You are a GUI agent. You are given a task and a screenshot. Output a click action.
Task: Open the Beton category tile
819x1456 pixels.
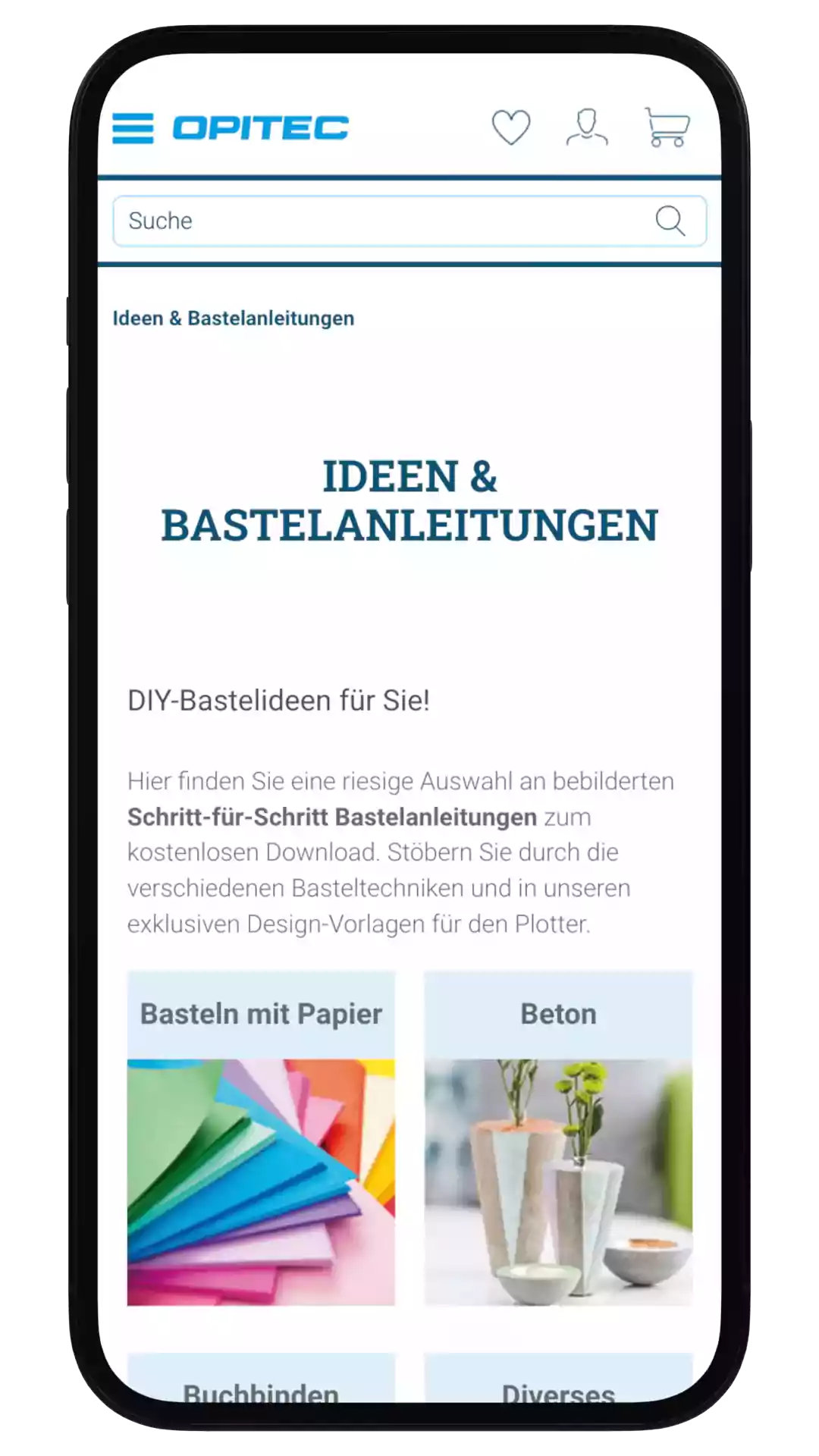pos(558,1137)
